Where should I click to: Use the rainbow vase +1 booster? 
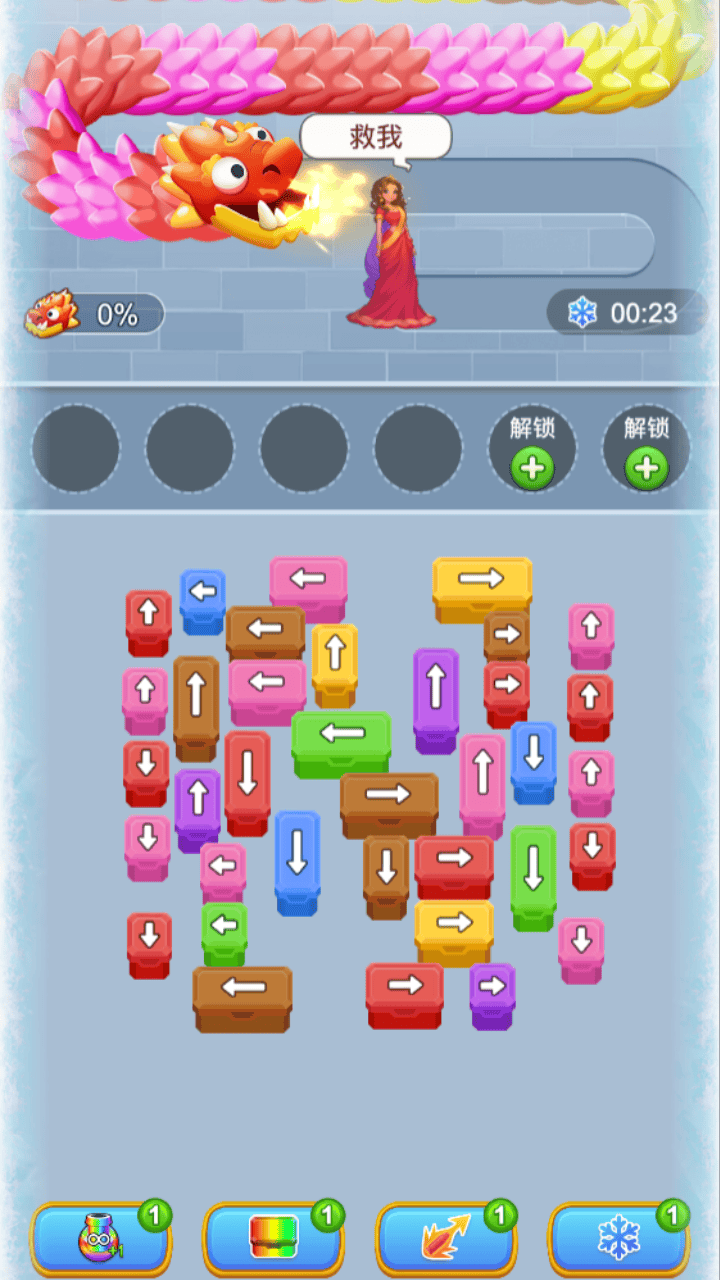tap(100, 1238)
